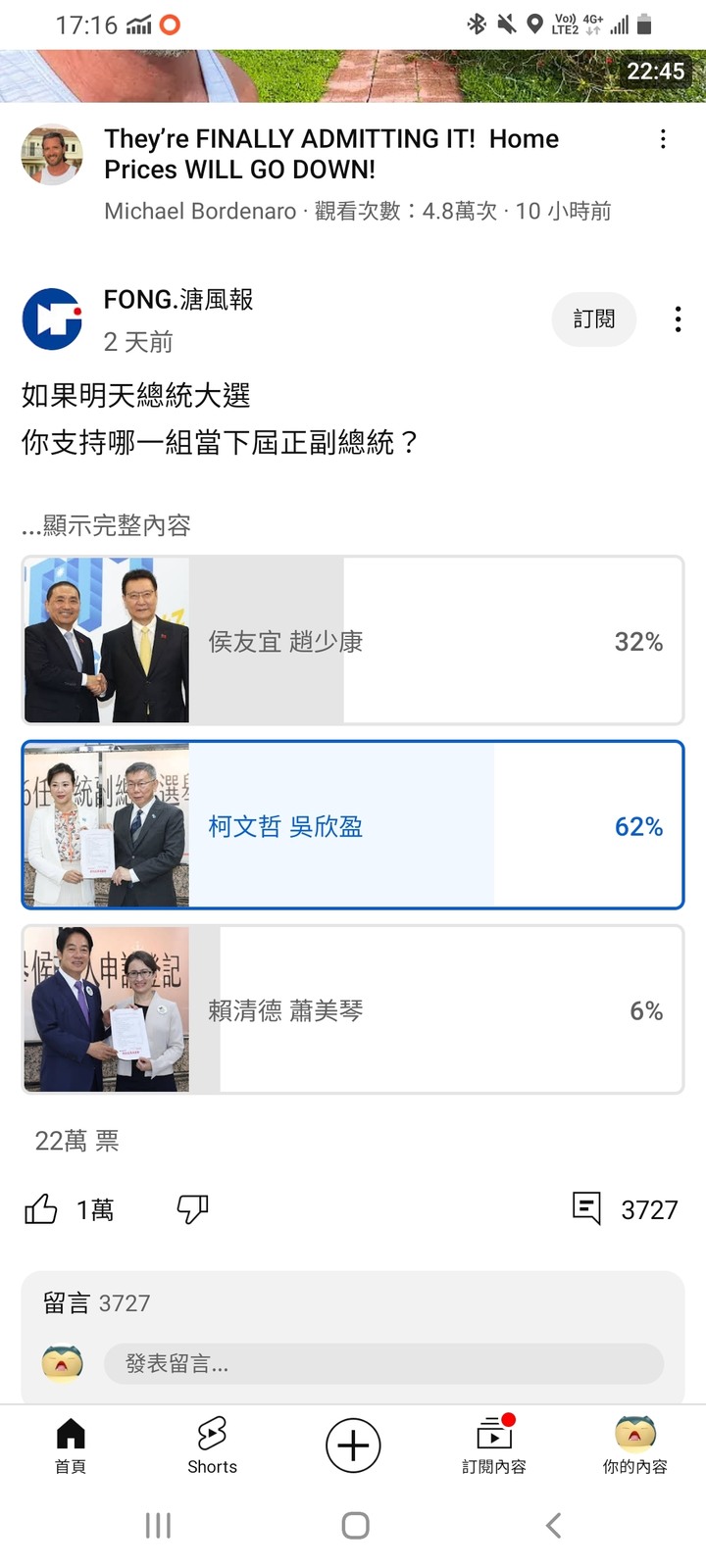Open comments via the comment icon showing 3727
706x1568 pixels.
point(585,1209)
